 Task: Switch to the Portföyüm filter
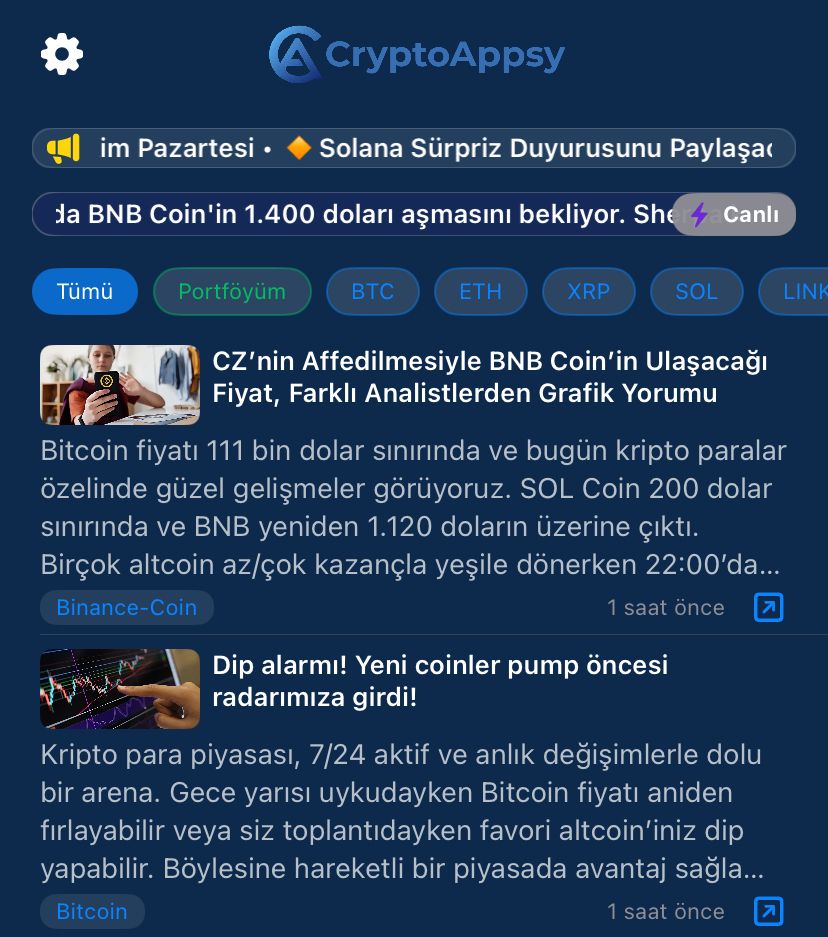[x=232, y=292]
